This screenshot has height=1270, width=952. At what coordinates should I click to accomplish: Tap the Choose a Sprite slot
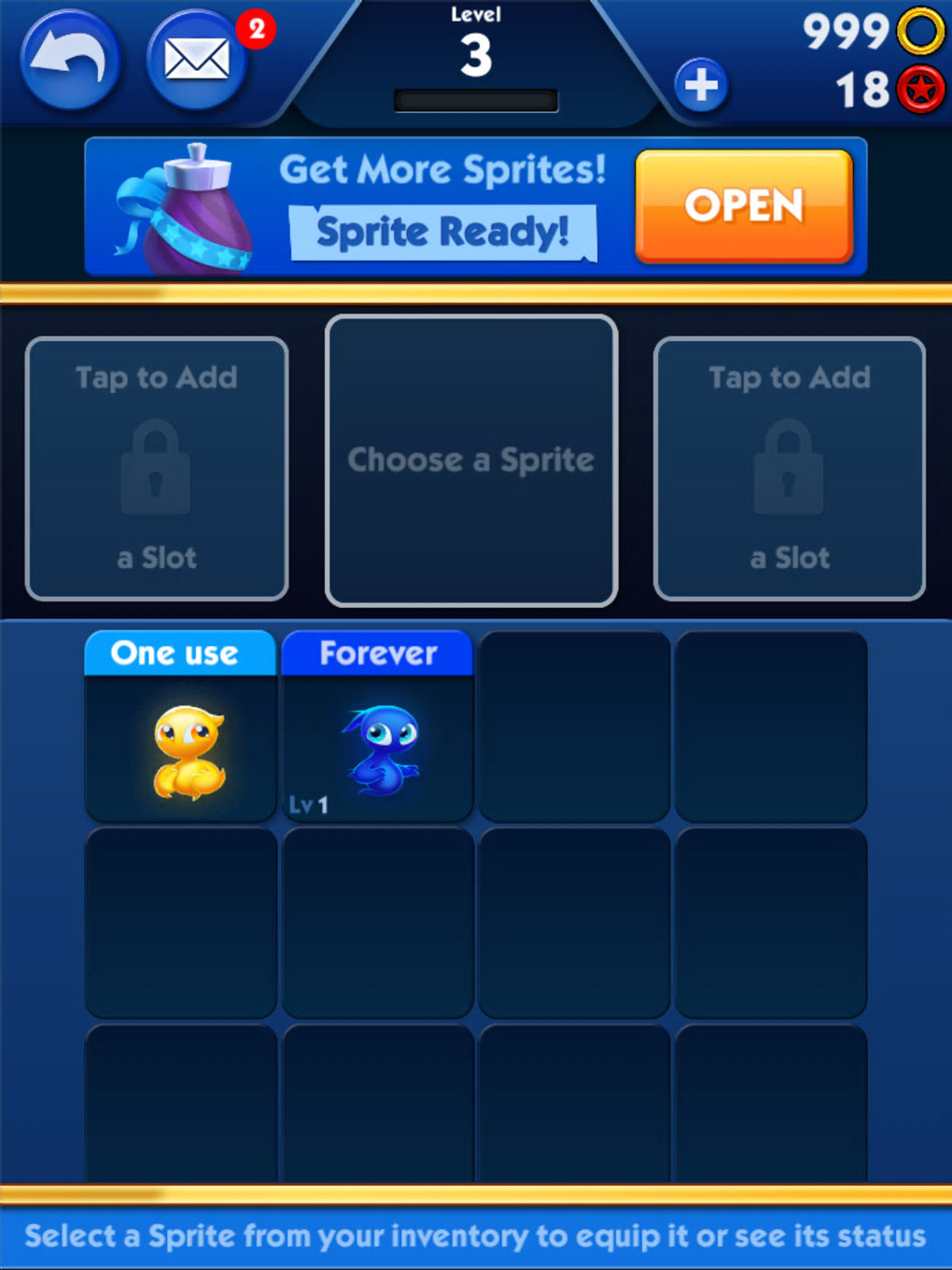pos(471,460)
